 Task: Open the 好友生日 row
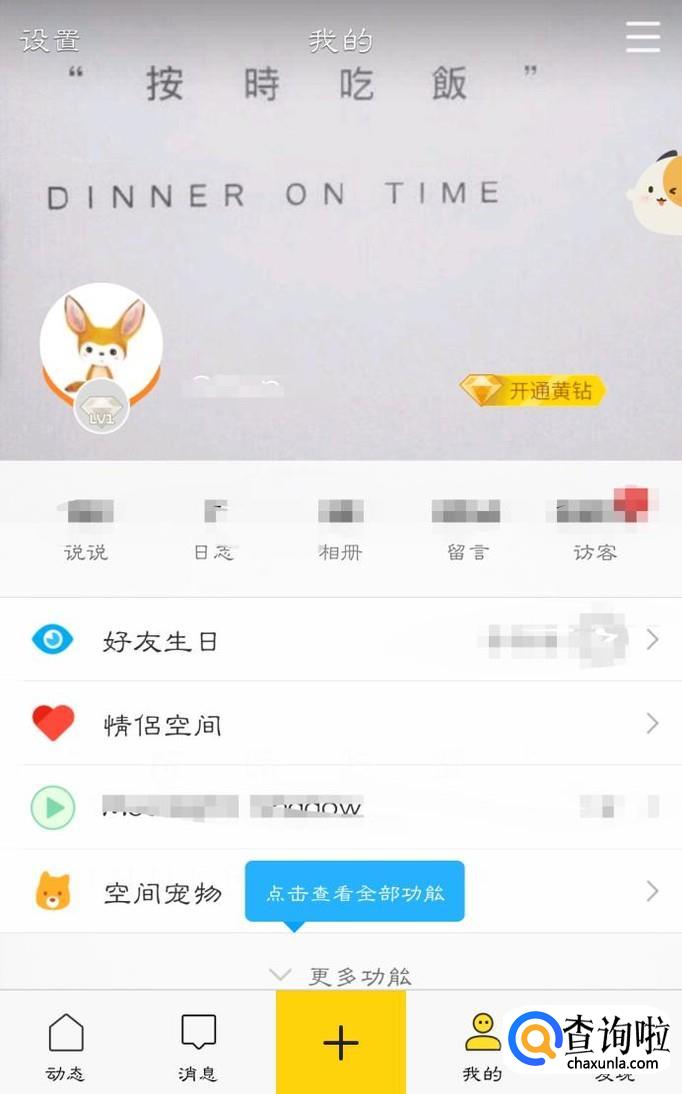click(341, 640)
